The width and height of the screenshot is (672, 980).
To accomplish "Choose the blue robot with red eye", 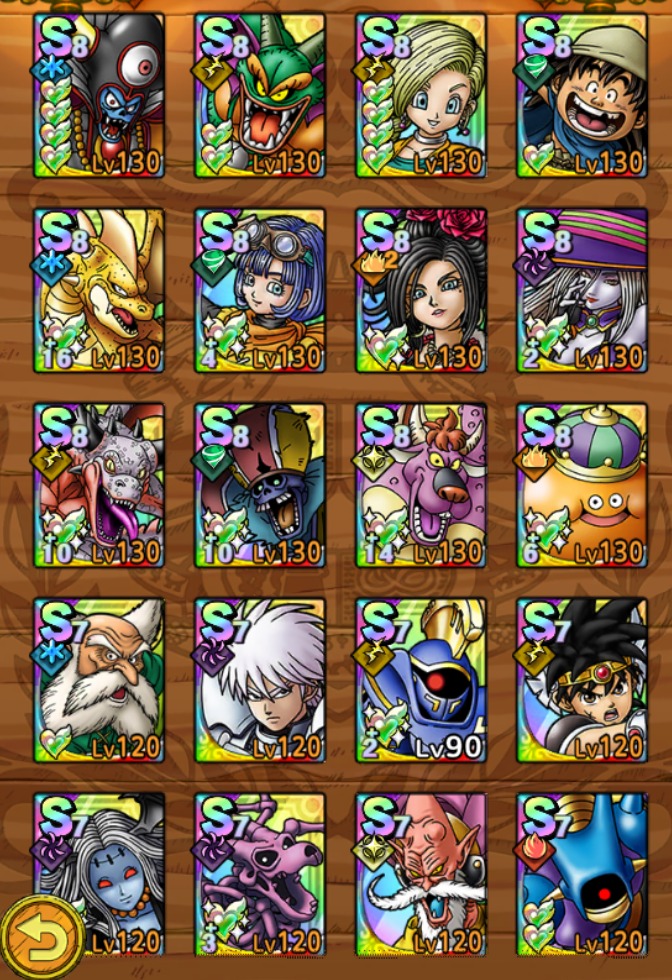I will (x=582, y=873).
